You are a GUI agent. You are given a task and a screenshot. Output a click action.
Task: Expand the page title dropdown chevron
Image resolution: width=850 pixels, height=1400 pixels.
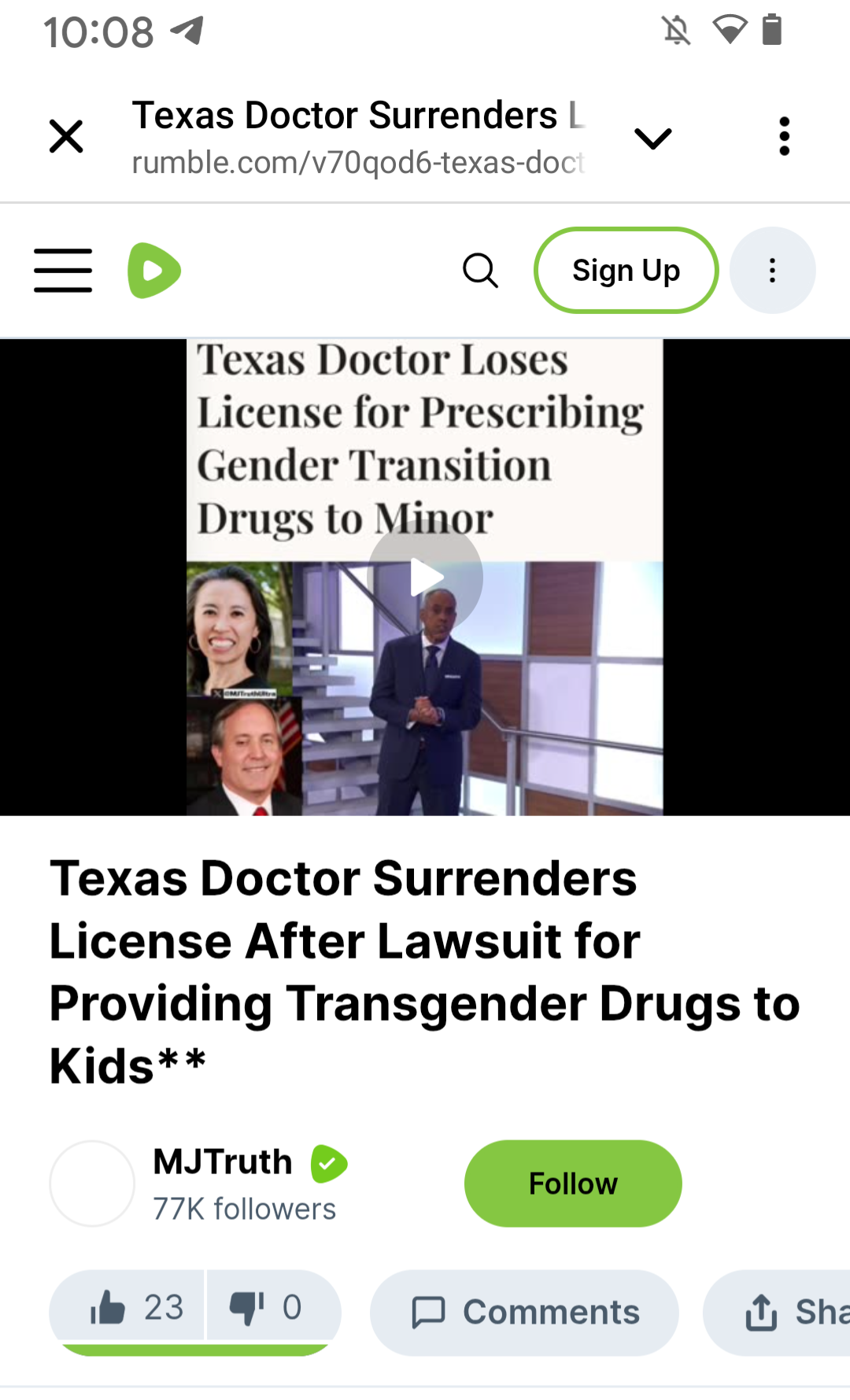[652, 138]
